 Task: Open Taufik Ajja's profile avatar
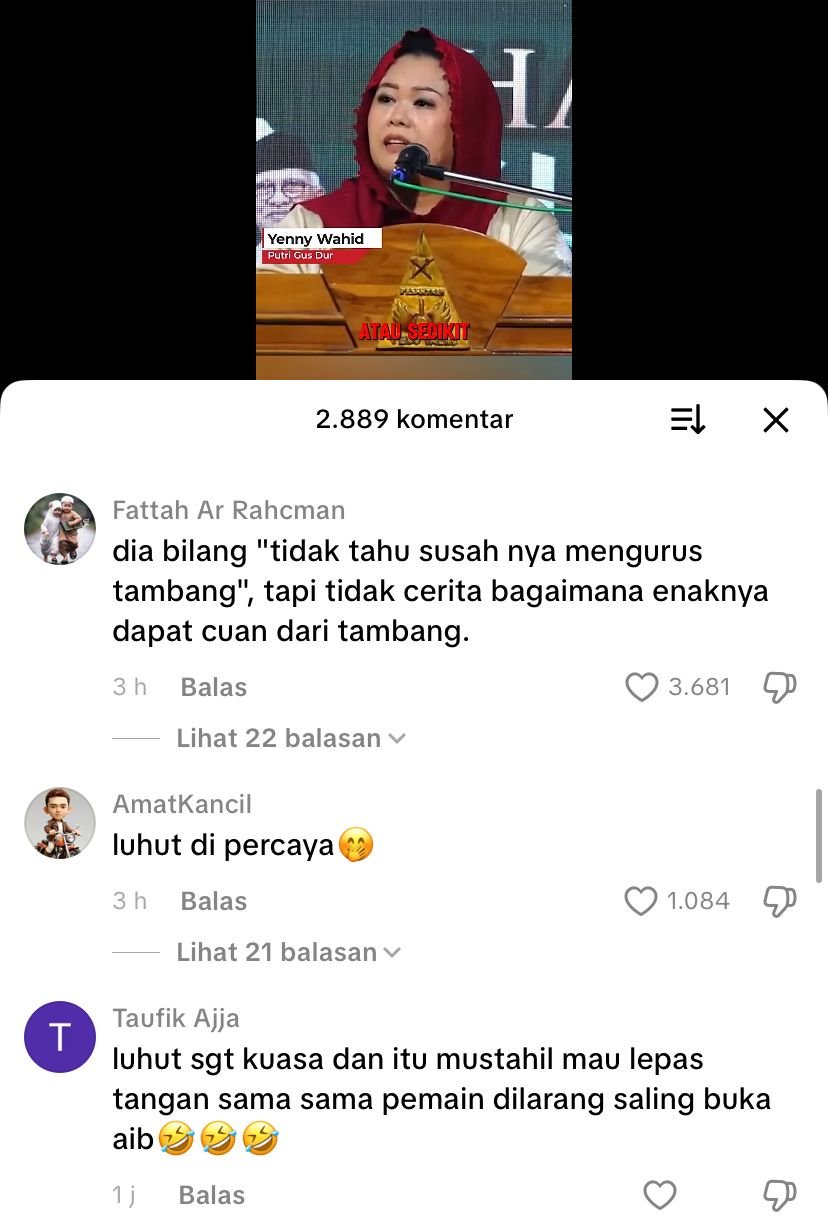pos(60,1037)
